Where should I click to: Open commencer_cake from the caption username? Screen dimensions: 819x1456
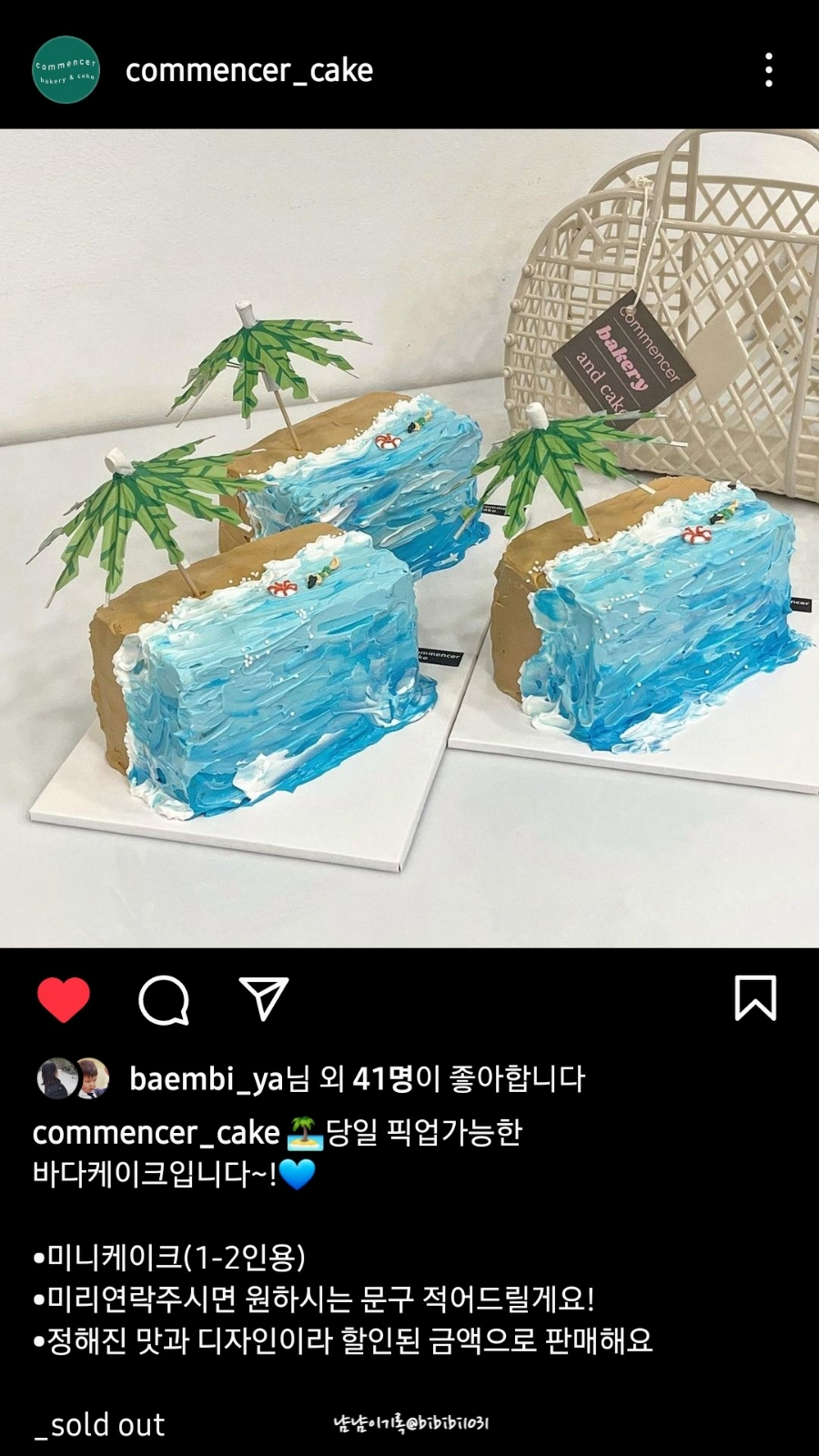coord(156,1133)
